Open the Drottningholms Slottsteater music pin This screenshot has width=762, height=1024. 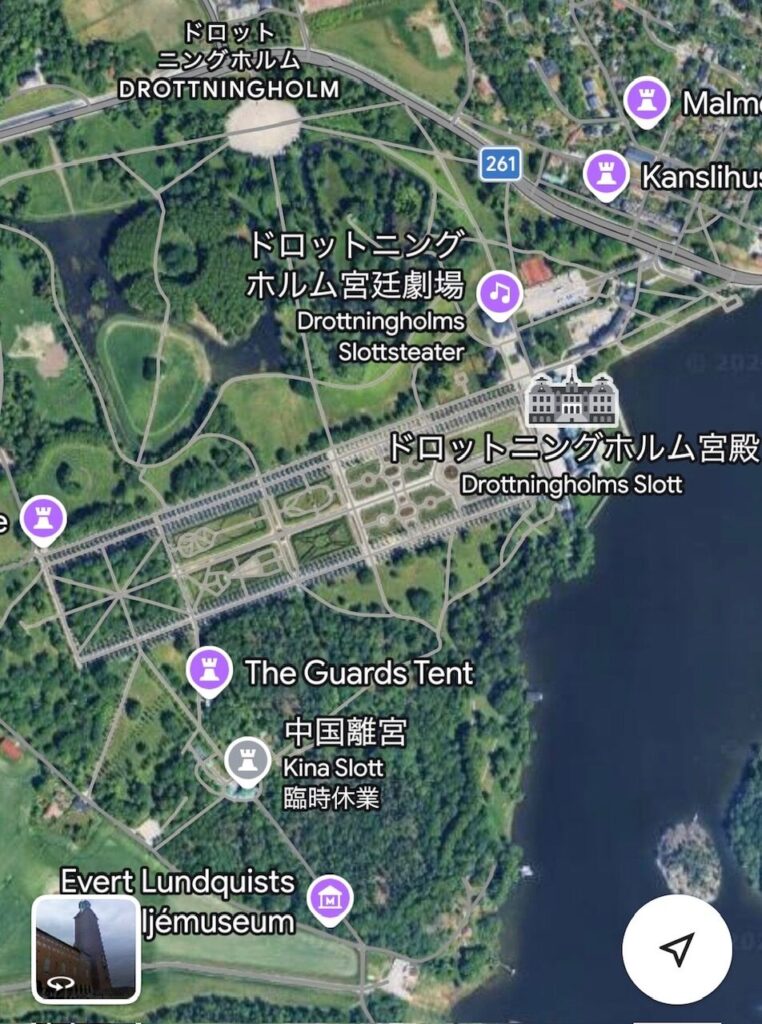point(499,293)
